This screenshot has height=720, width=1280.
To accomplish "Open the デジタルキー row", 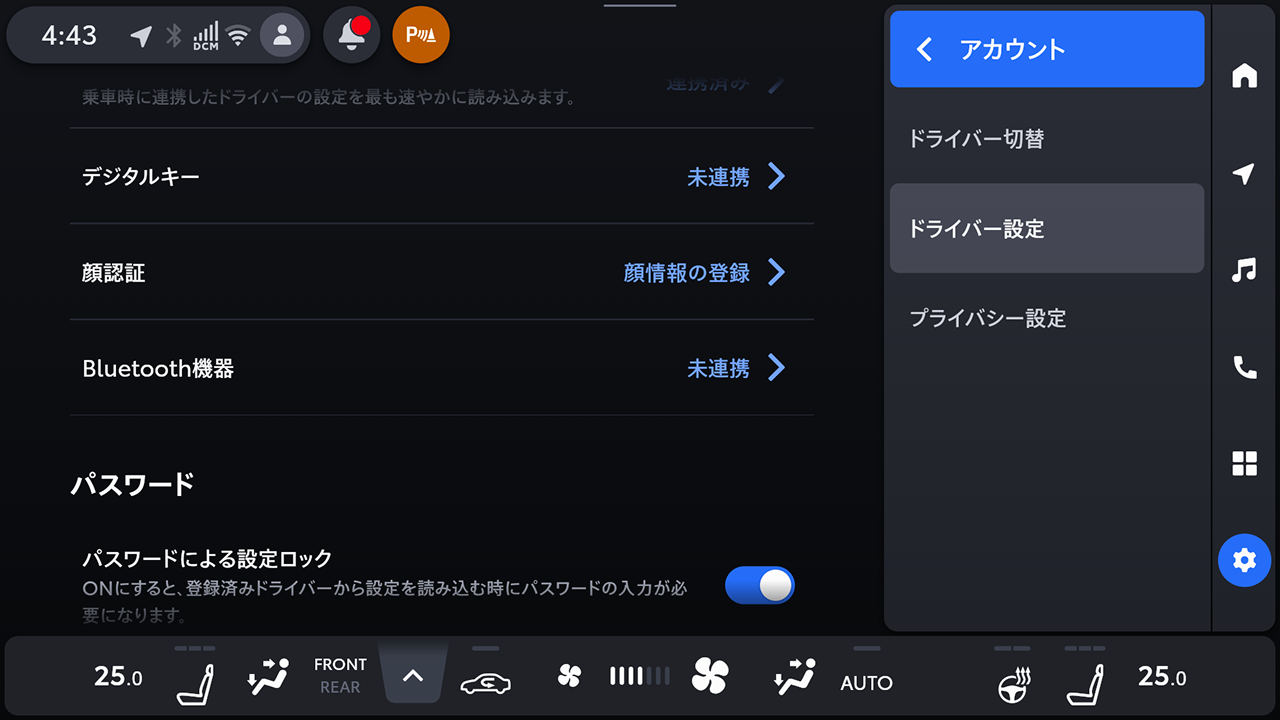I will (x=441, y=177).
